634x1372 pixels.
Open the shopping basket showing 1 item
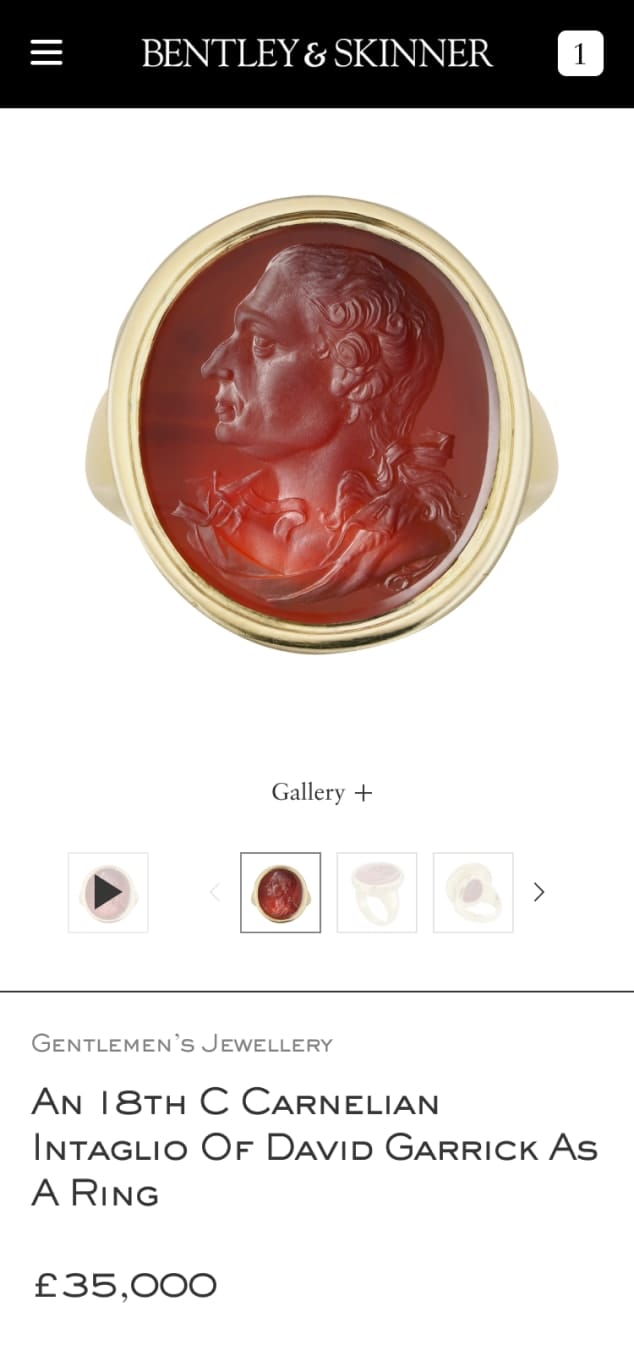tap(580, 54)
